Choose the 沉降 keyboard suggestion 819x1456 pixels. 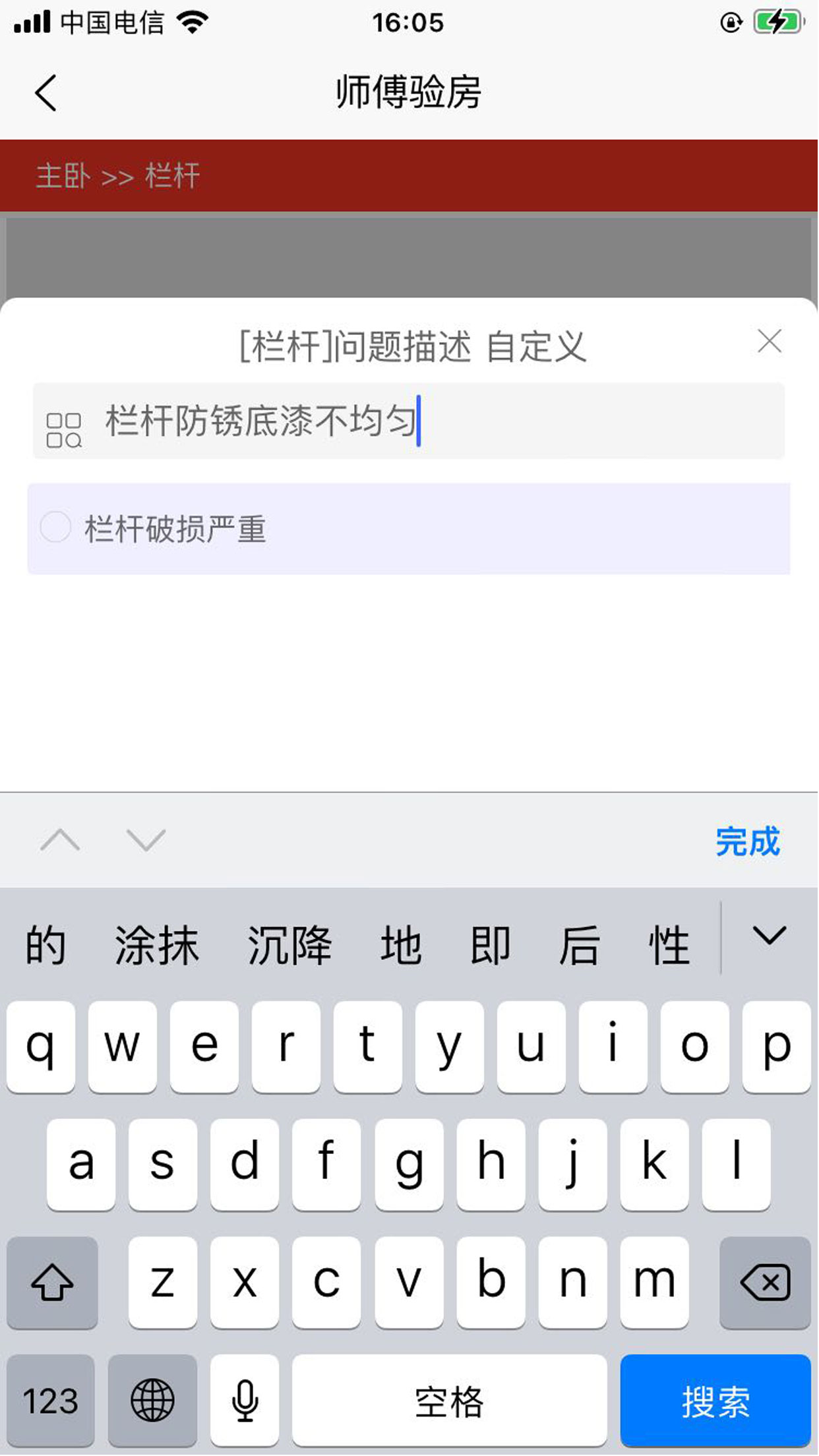point(289,946)
